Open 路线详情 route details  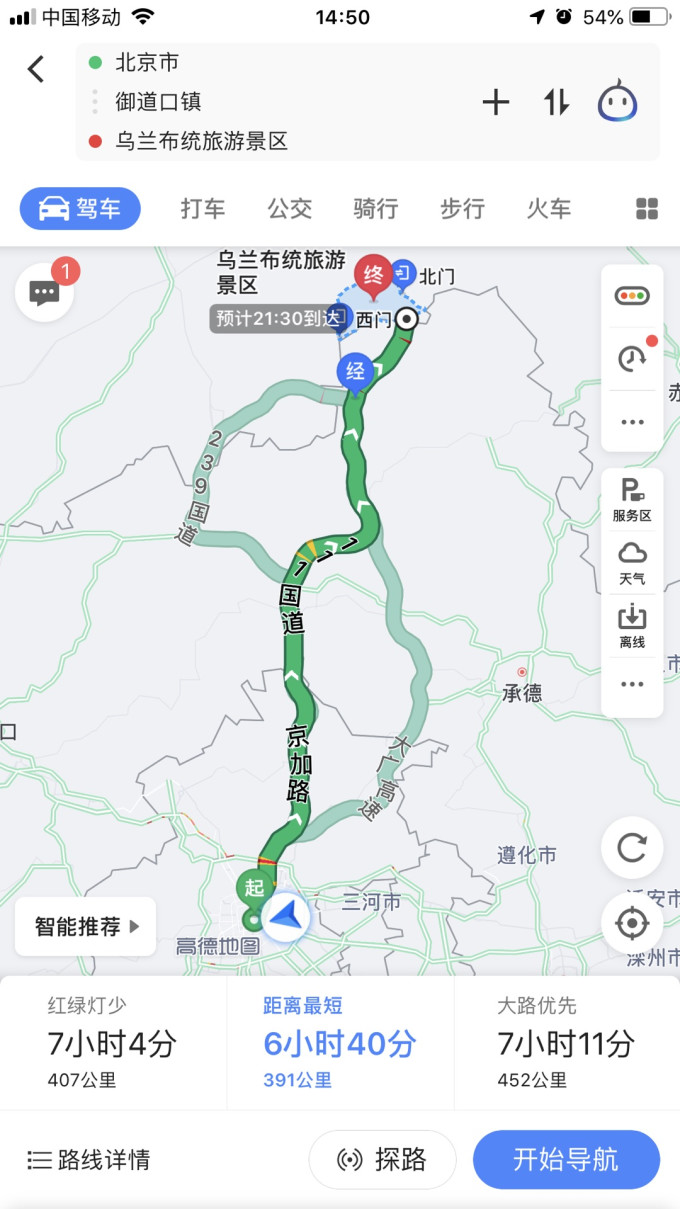click(x=89, y=1160)
